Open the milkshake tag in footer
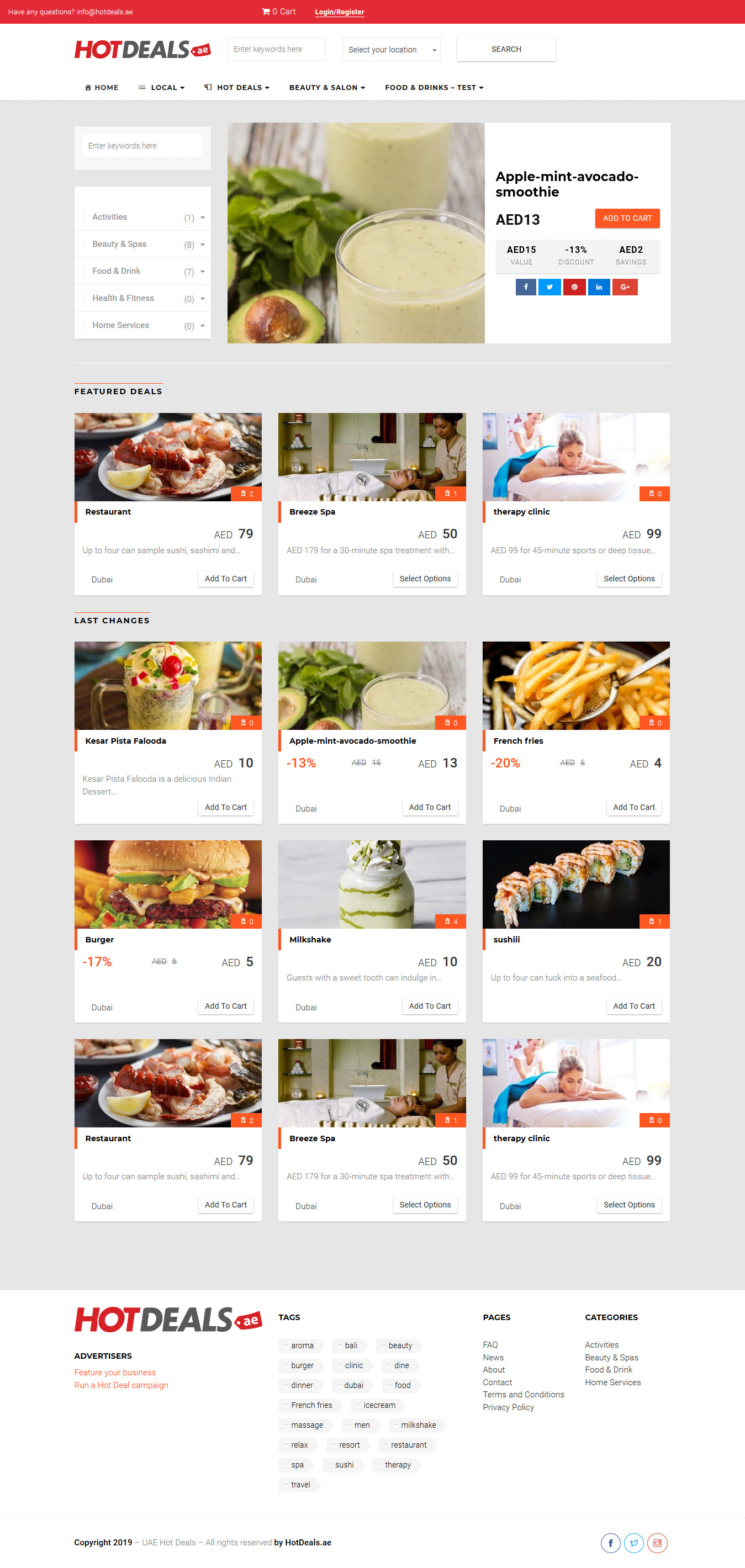This screenshot has height=1568, width=745. [418, 1425]
